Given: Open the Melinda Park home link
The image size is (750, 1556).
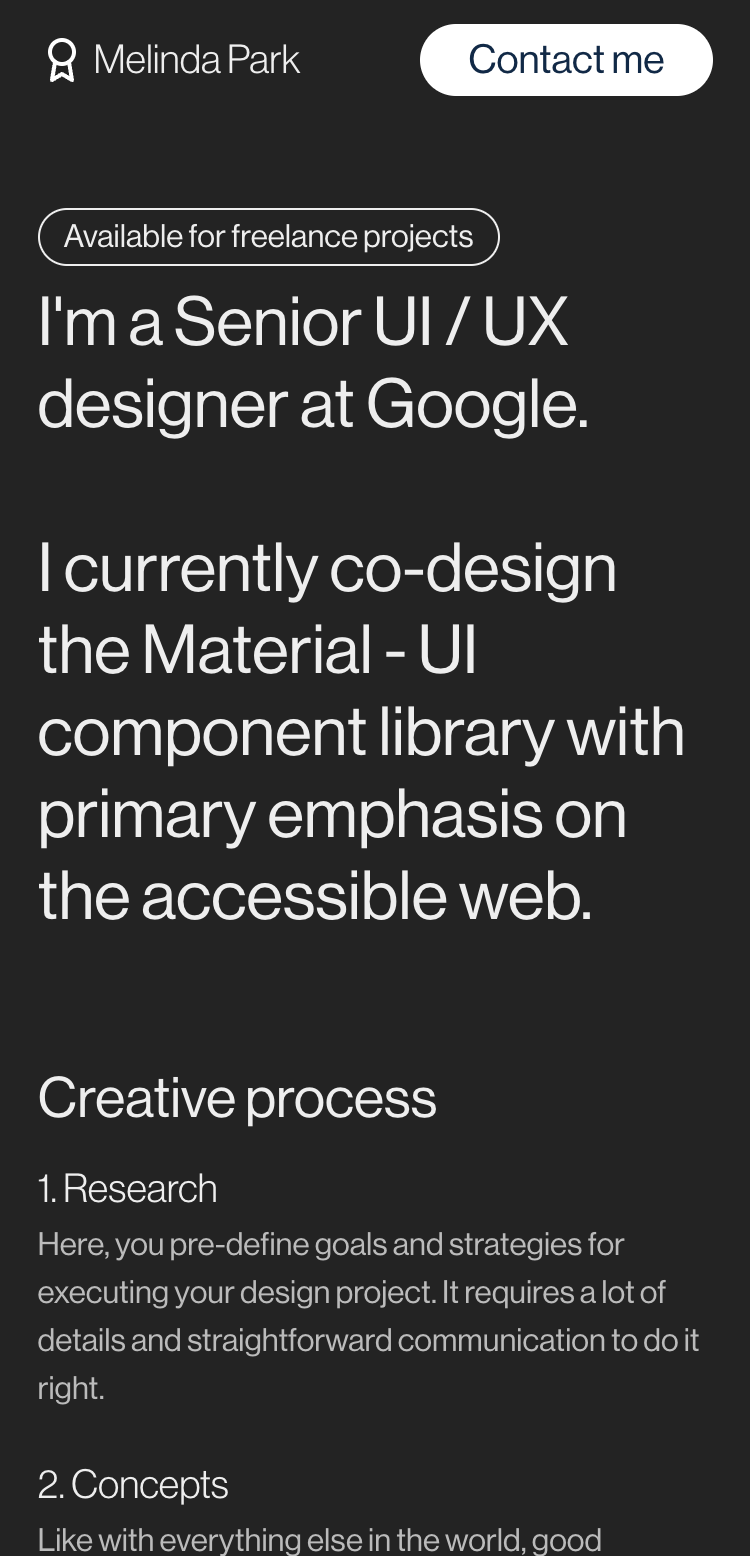Looking at the screenshot, I should (x=173, y=60).
